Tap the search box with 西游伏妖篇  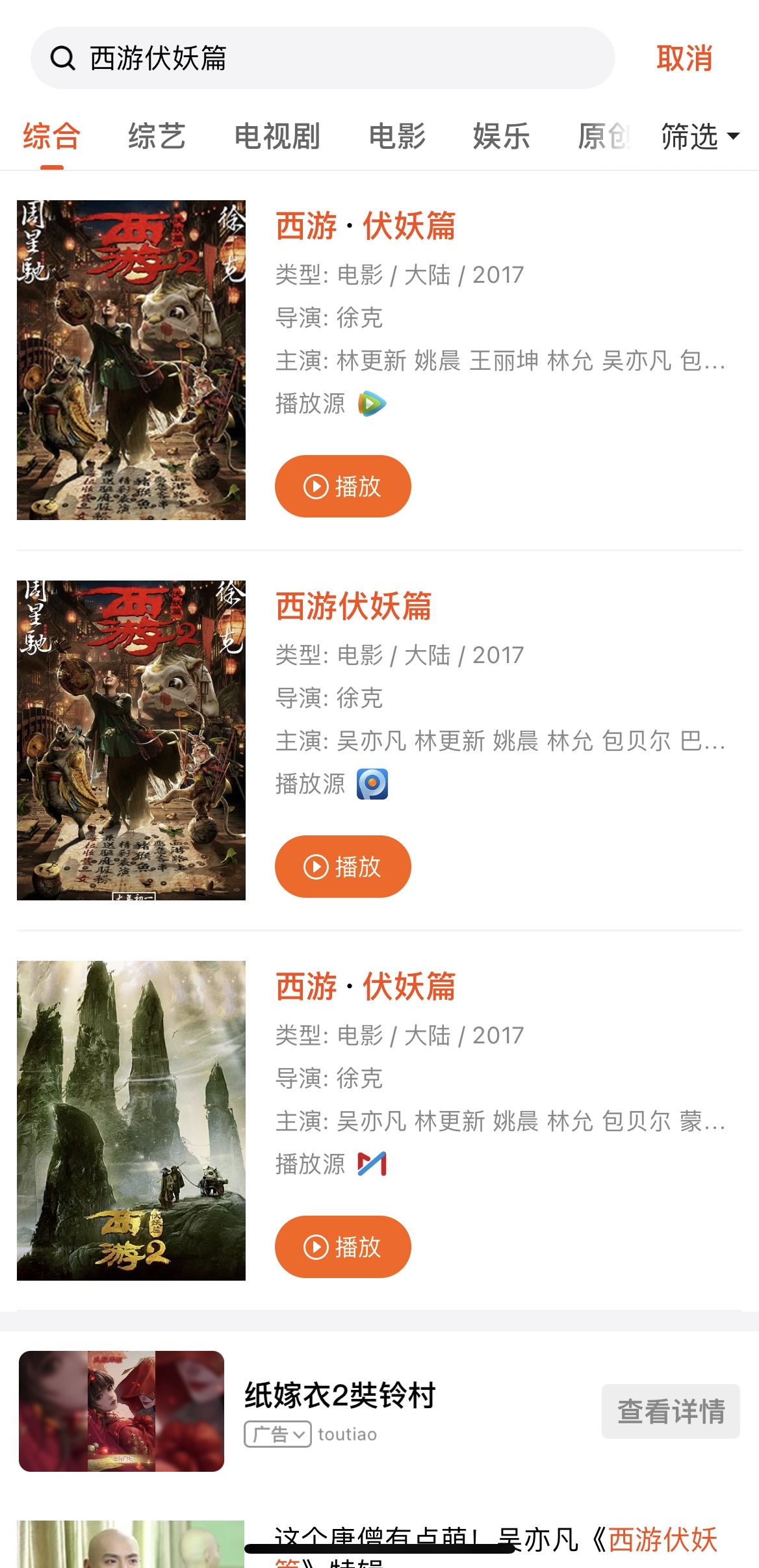322,58
